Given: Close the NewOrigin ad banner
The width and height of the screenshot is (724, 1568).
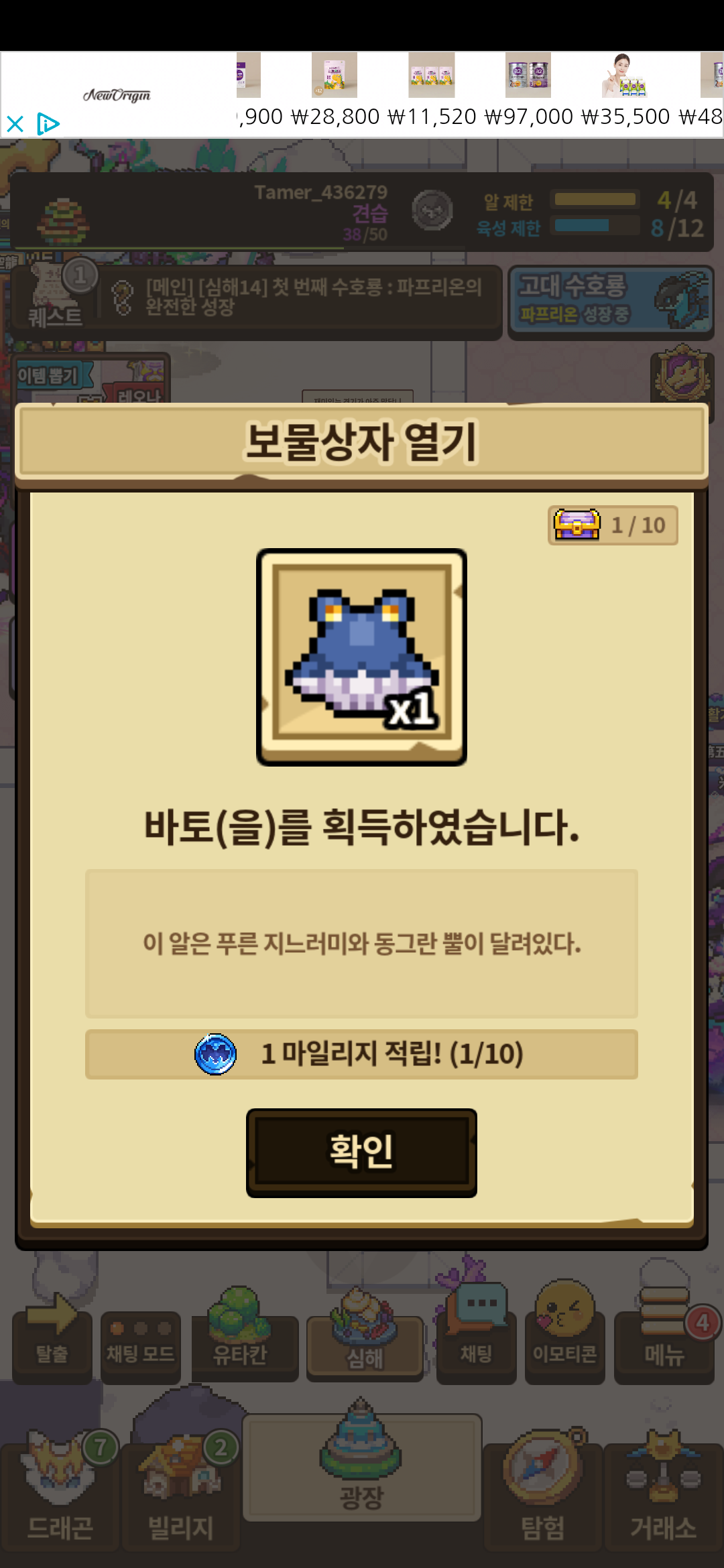Looking at the screenshot, I should pos(15,124).
